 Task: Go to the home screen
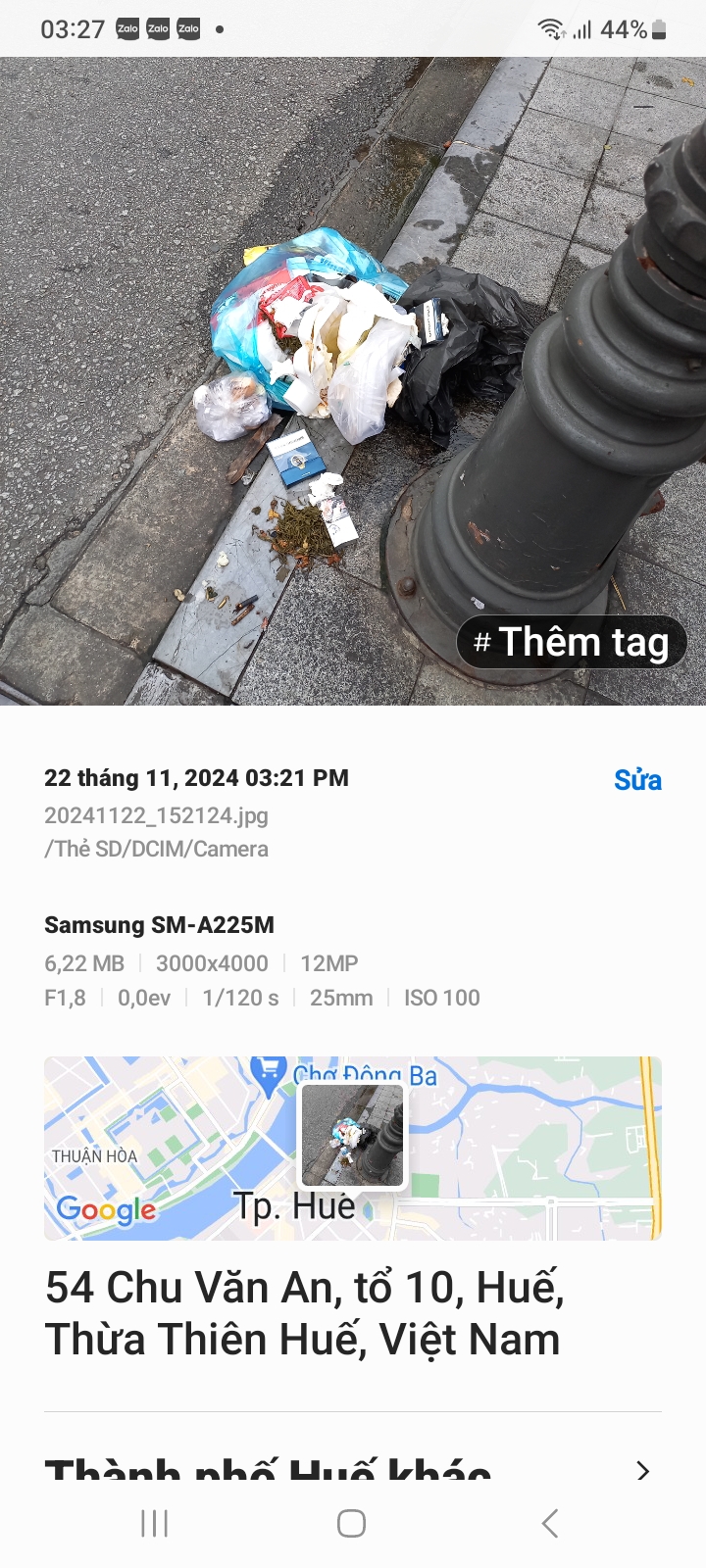point(351,1523)
